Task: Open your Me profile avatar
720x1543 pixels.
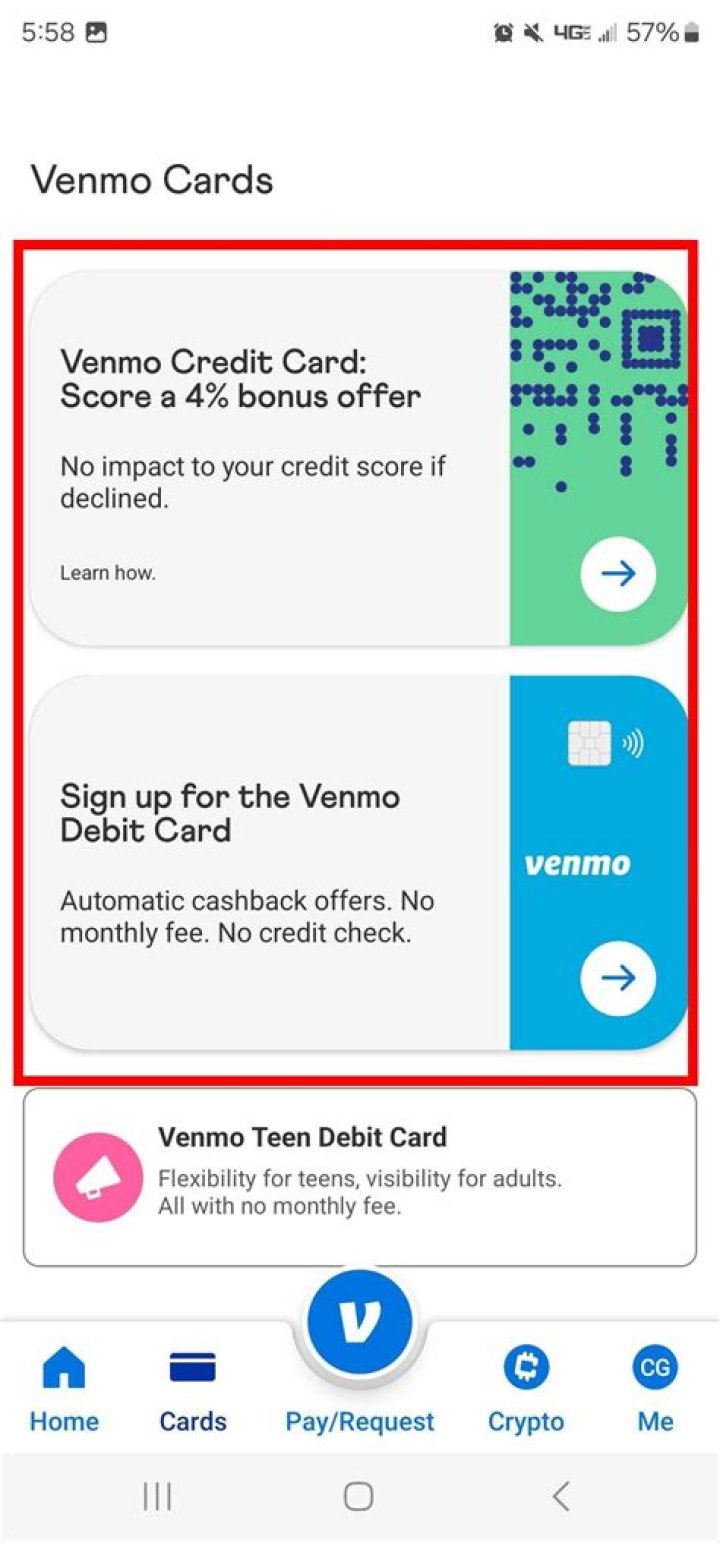Action: (655, 1365)
